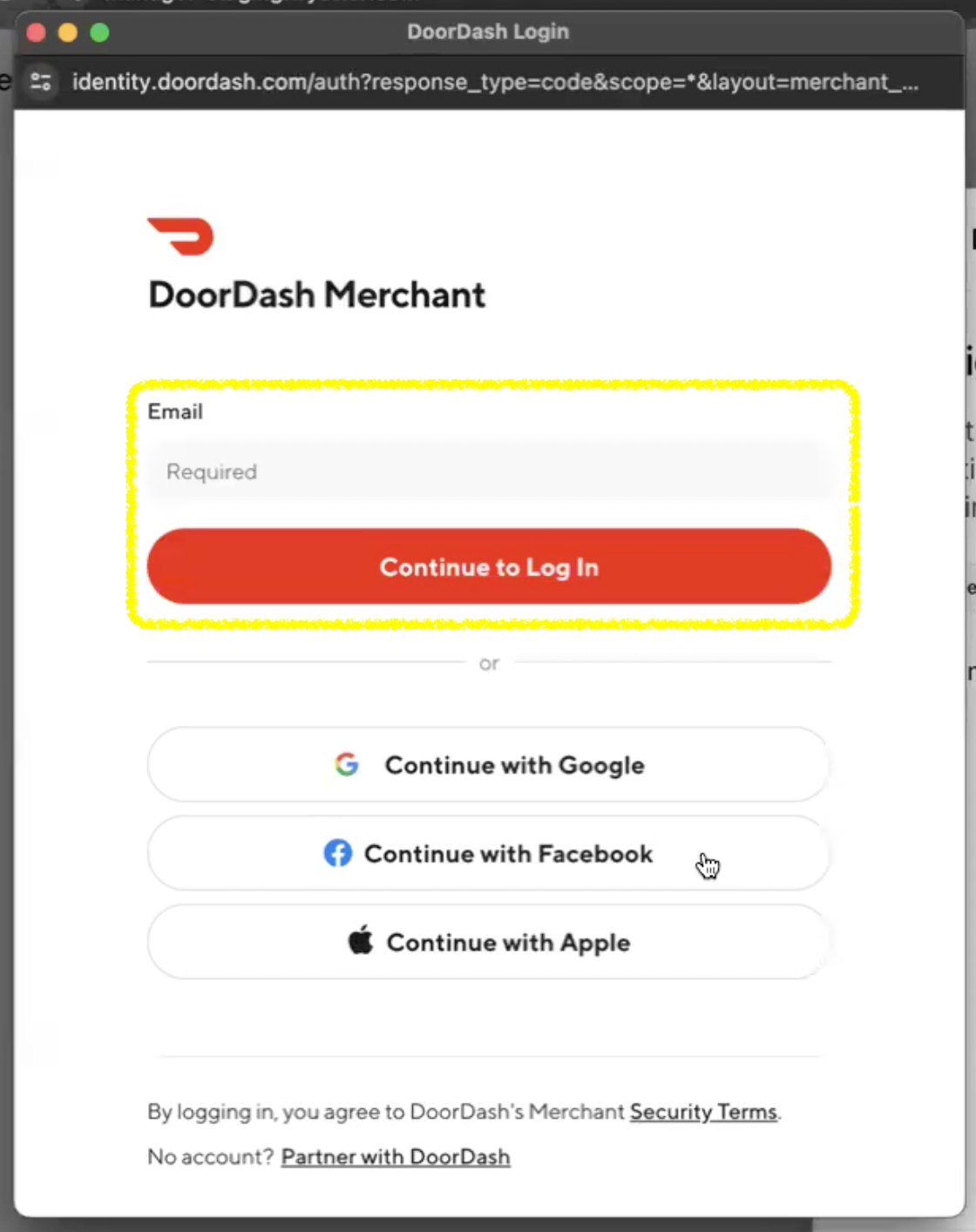Focus the Email input field
Viewport: 976px width, 1232px height.
488,472
